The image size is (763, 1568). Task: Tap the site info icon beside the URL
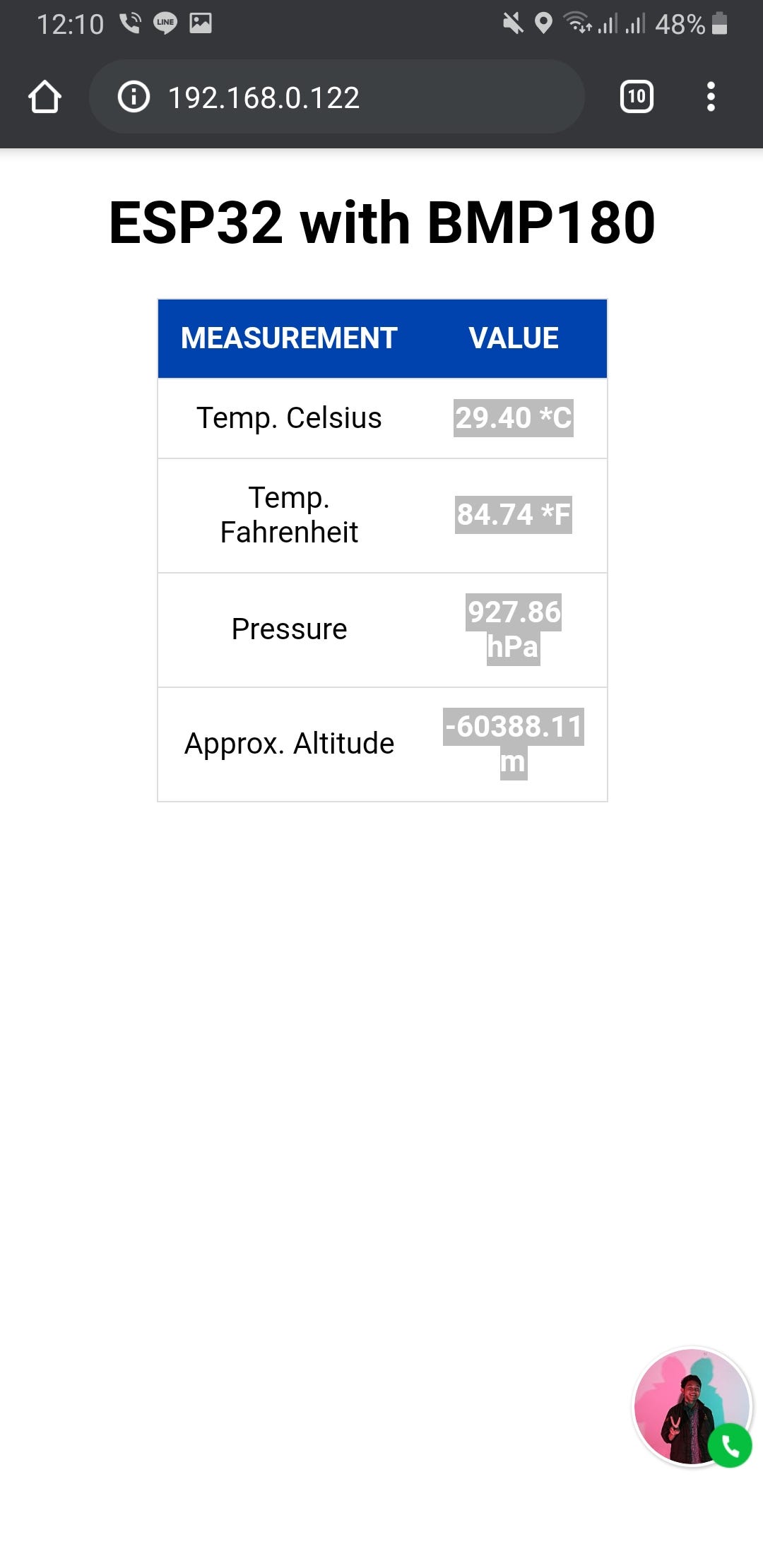(132, 97)
